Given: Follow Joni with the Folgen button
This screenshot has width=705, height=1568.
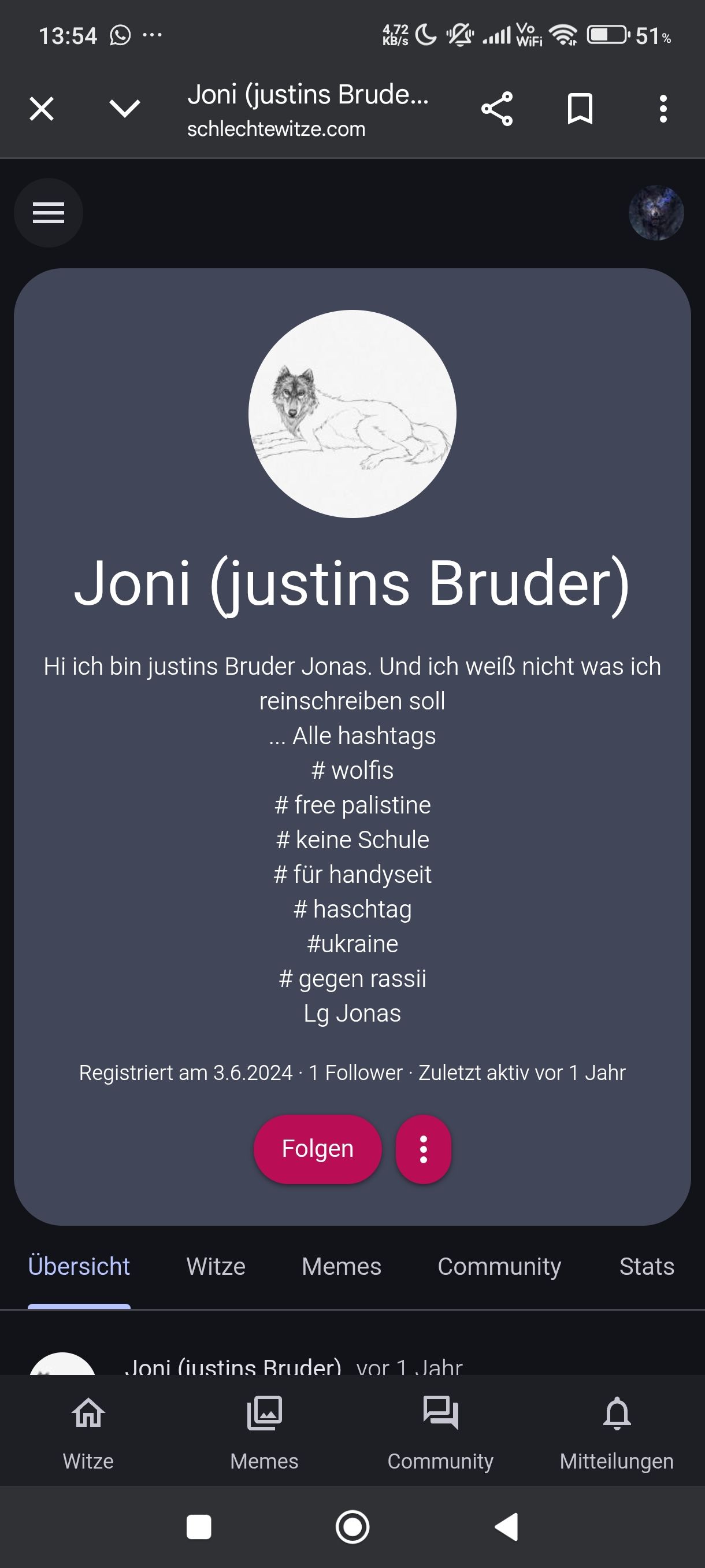Looking at the screenshot, I should [x=317, y=1149].
